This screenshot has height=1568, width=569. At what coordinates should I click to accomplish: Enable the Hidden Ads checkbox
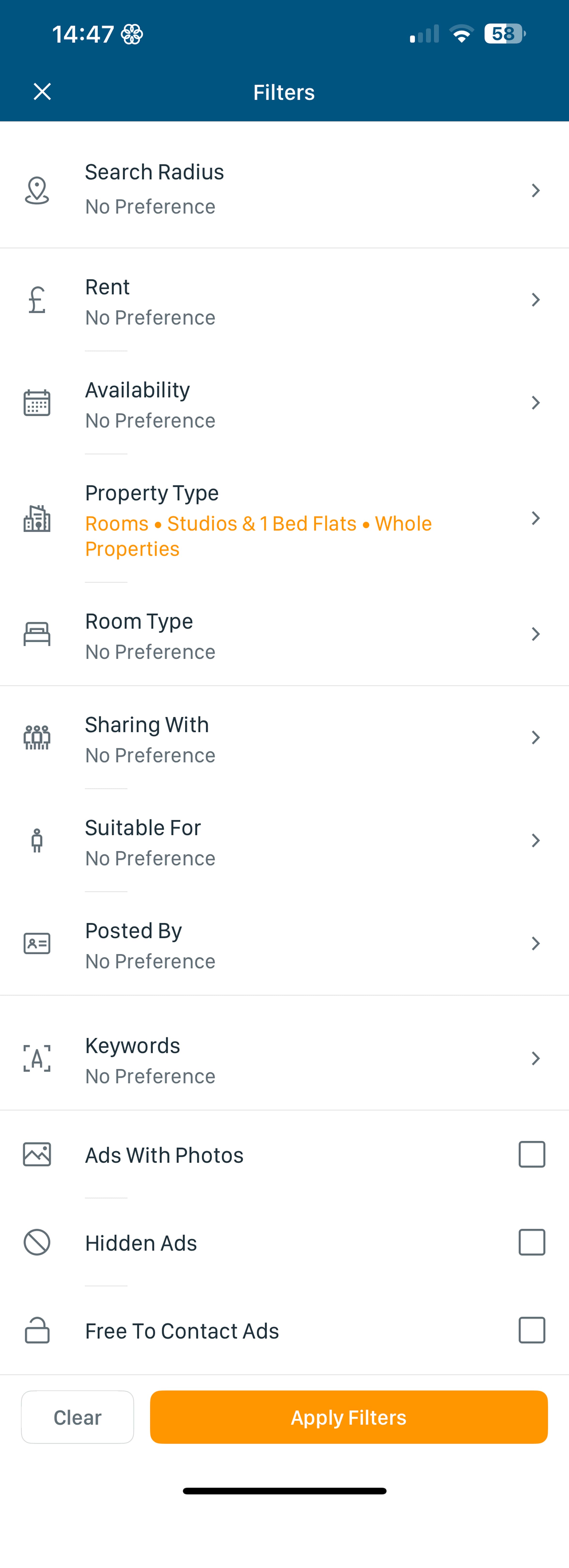(531, 1242)
